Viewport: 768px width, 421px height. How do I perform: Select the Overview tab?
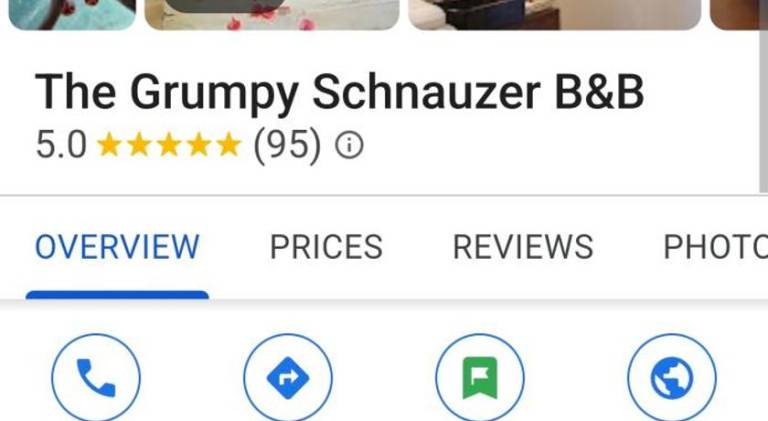[117, 246]
